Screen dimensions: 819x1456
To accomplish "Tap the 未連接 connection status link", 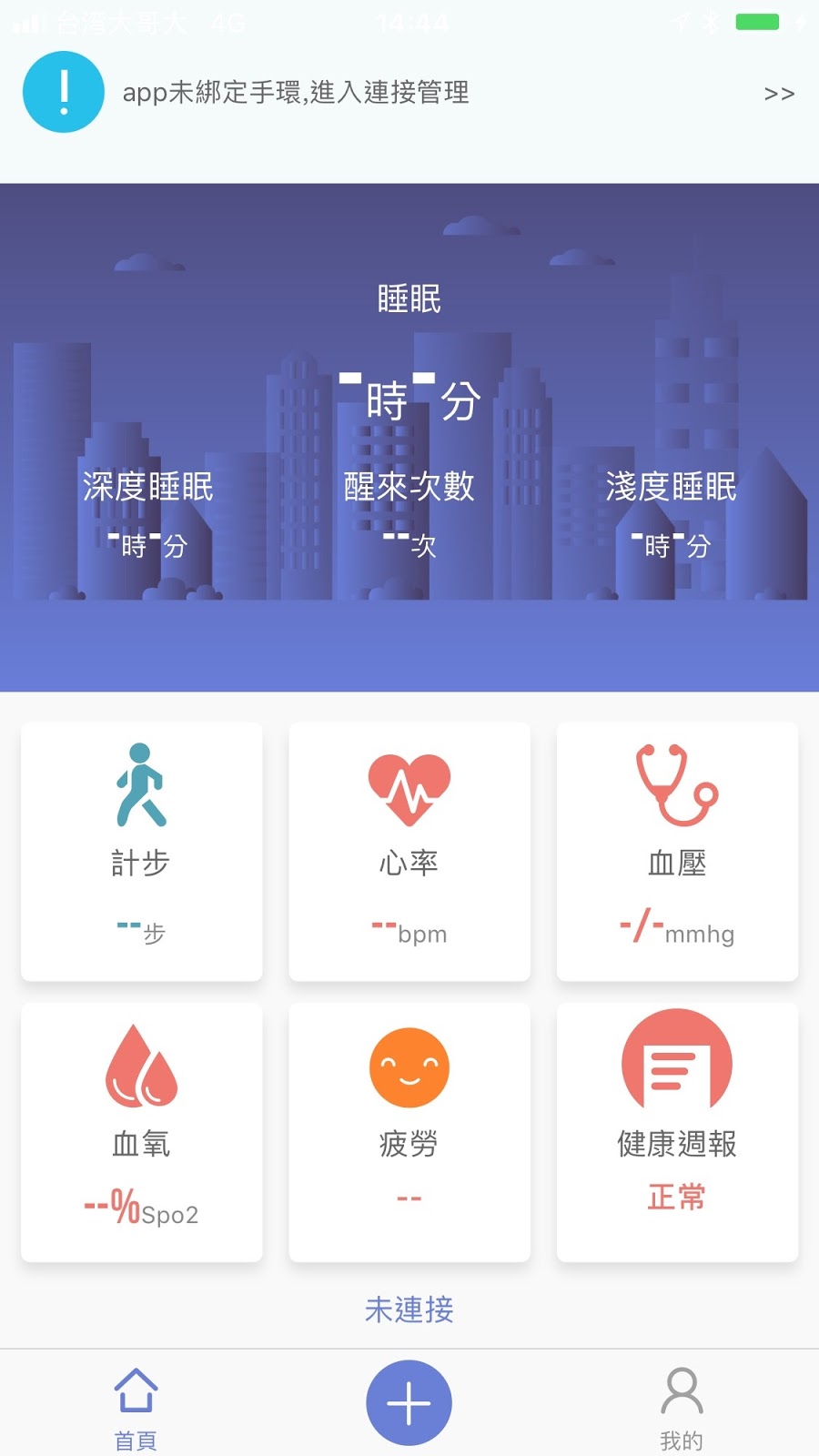I will point(409,1309).
